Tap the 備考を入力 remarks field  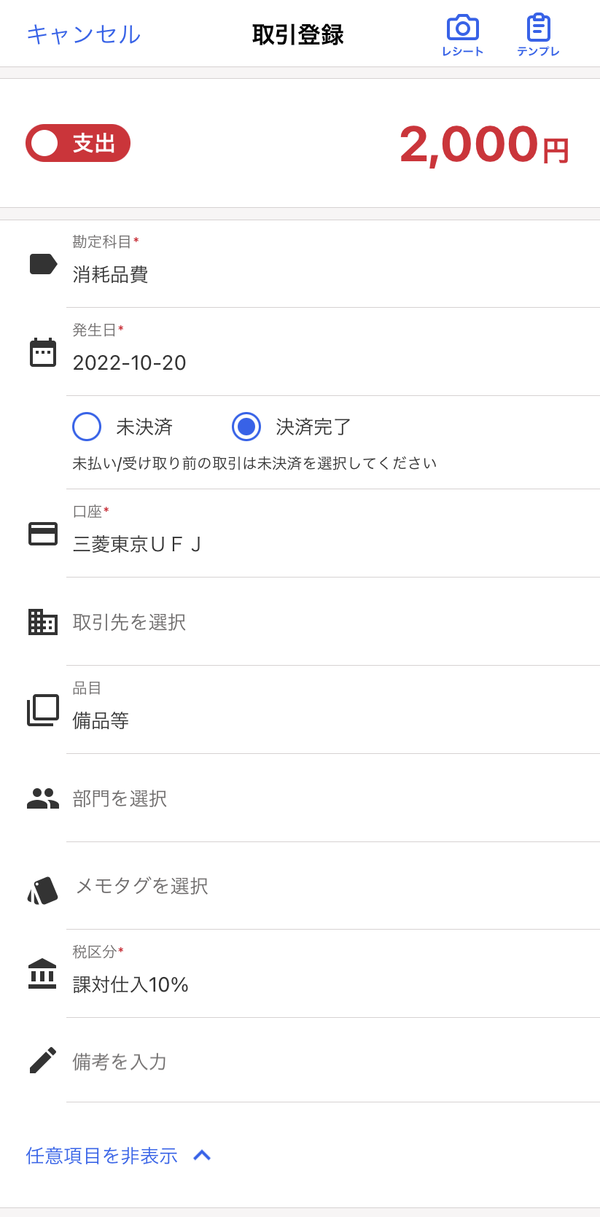point(300,1061)
